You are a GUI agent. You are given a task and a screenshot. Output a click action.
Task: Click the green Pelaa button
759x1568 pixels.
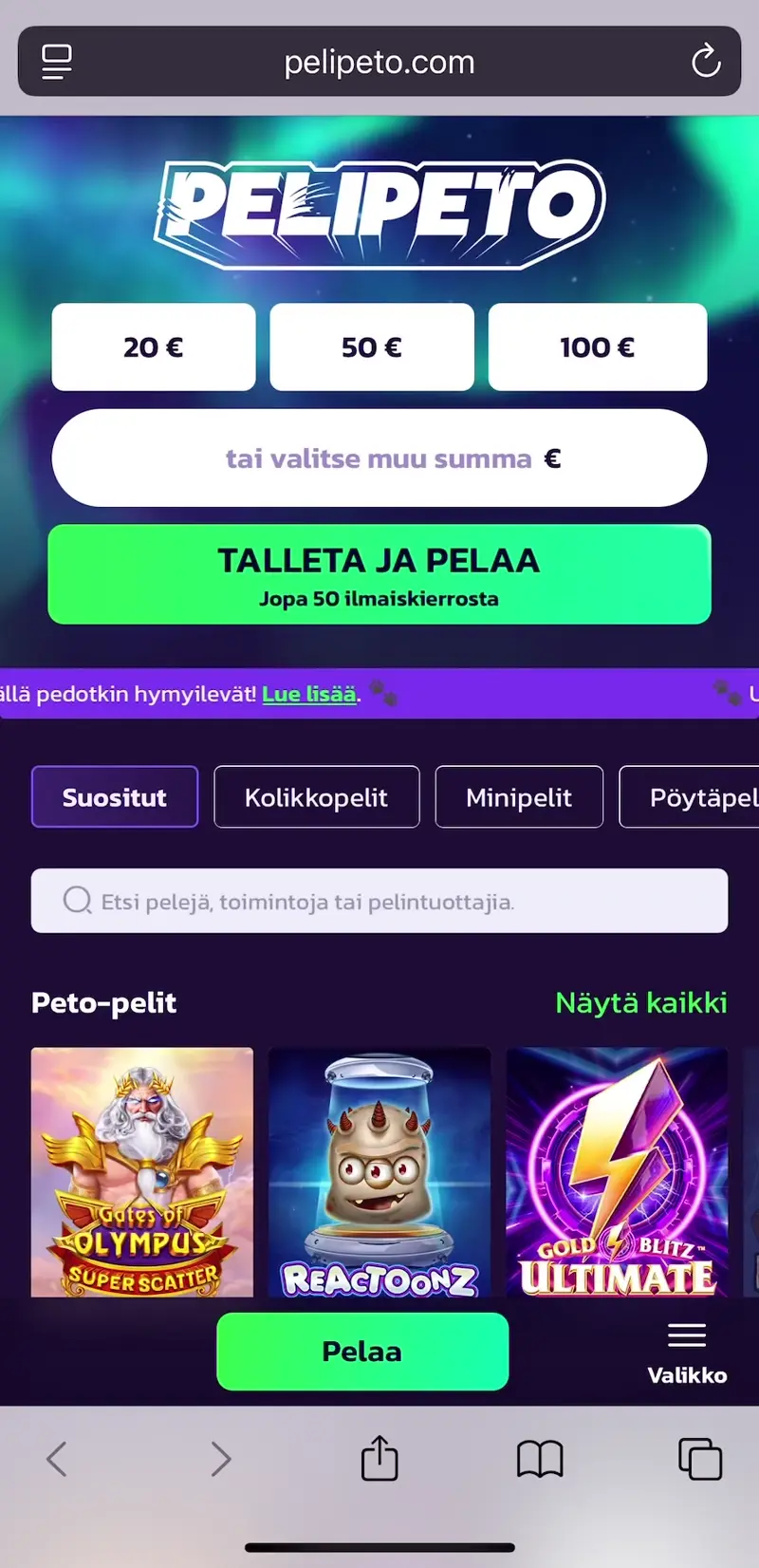pyautogui.click(x=362, y=1351)
